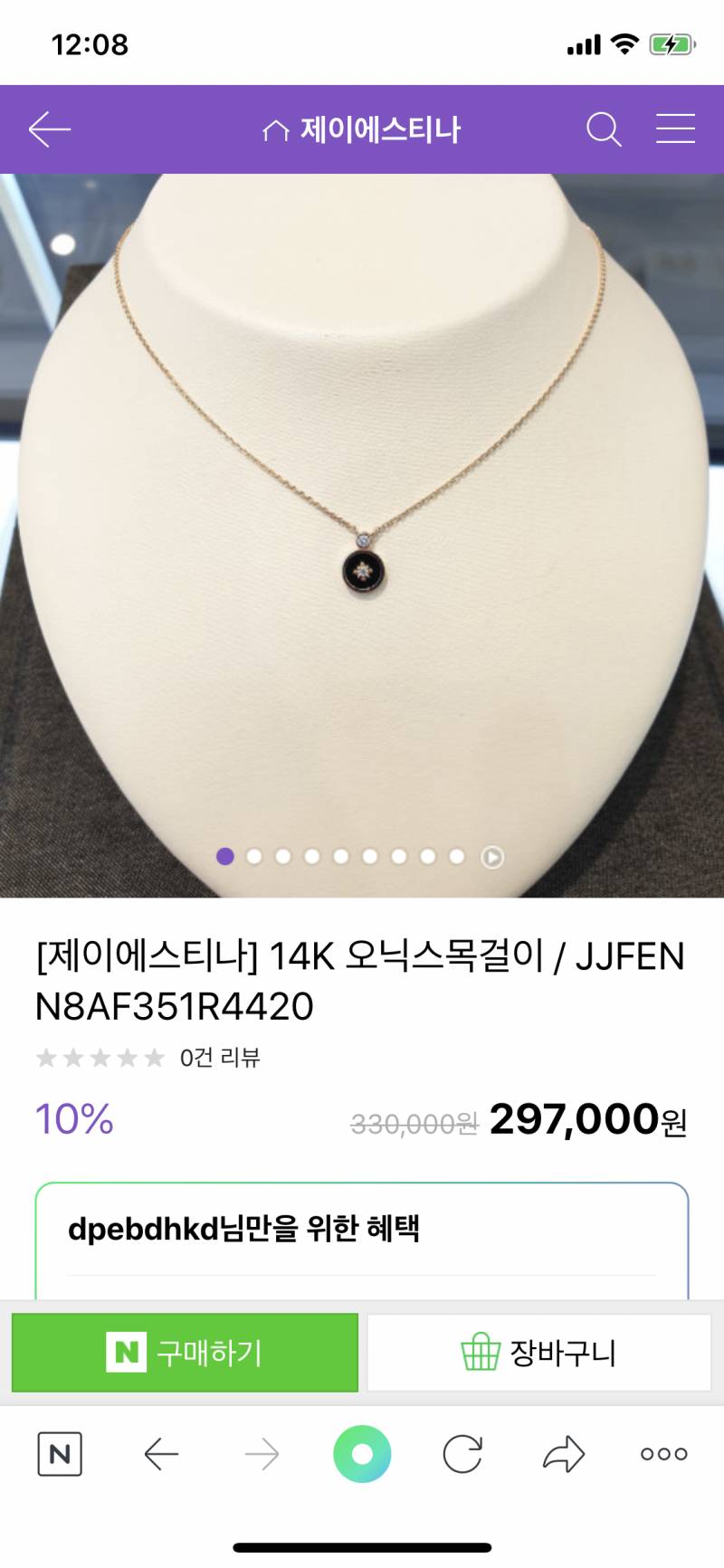The width and height of the screenshot is (724, 1568).
Task: Tap the green circle home button
Action: [x=361, y=1454]
